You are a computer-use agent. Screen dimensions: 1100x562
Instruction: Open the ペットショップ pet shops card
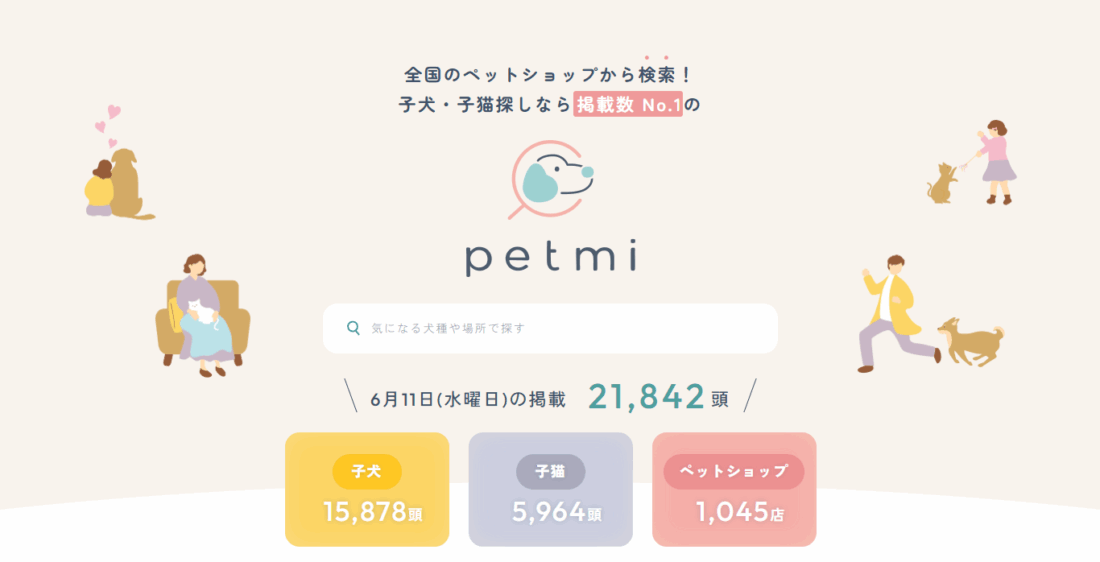734,490
